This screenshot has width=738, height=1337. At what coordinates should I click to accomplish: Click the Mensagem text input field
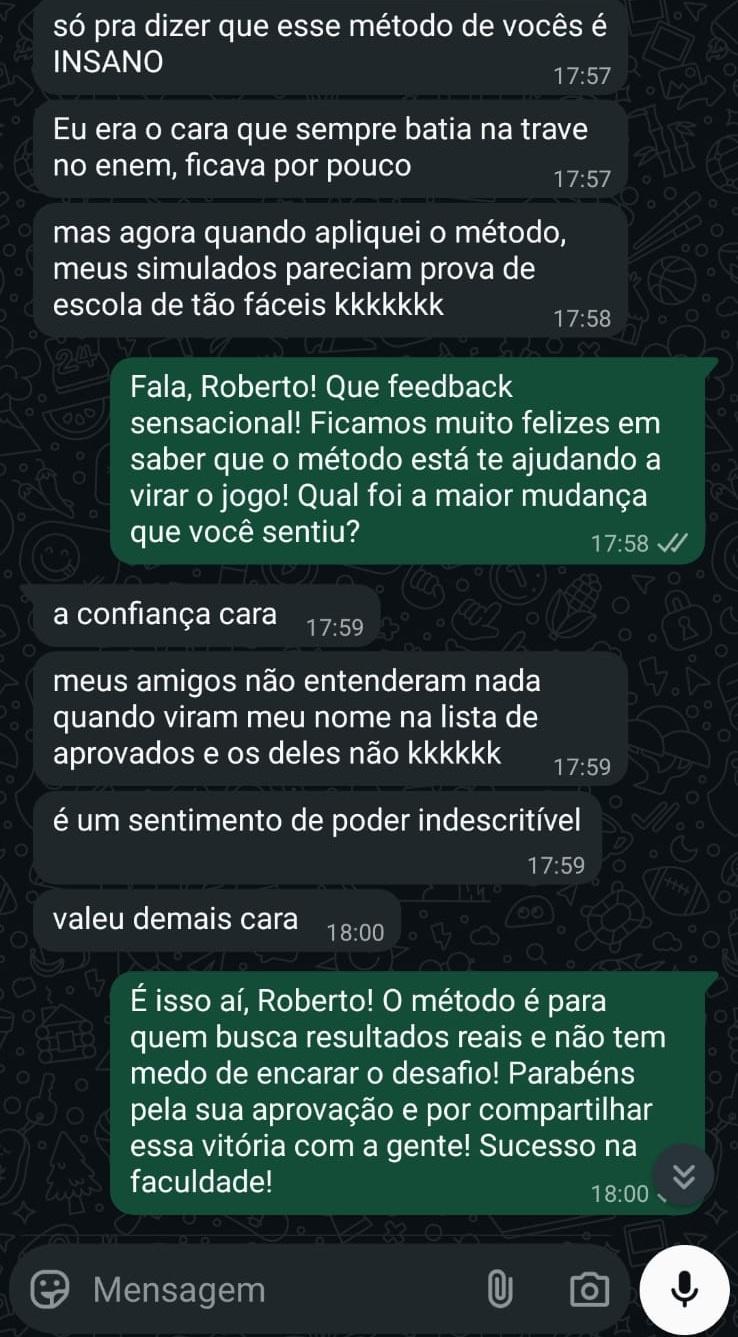tap(250, 1289)
